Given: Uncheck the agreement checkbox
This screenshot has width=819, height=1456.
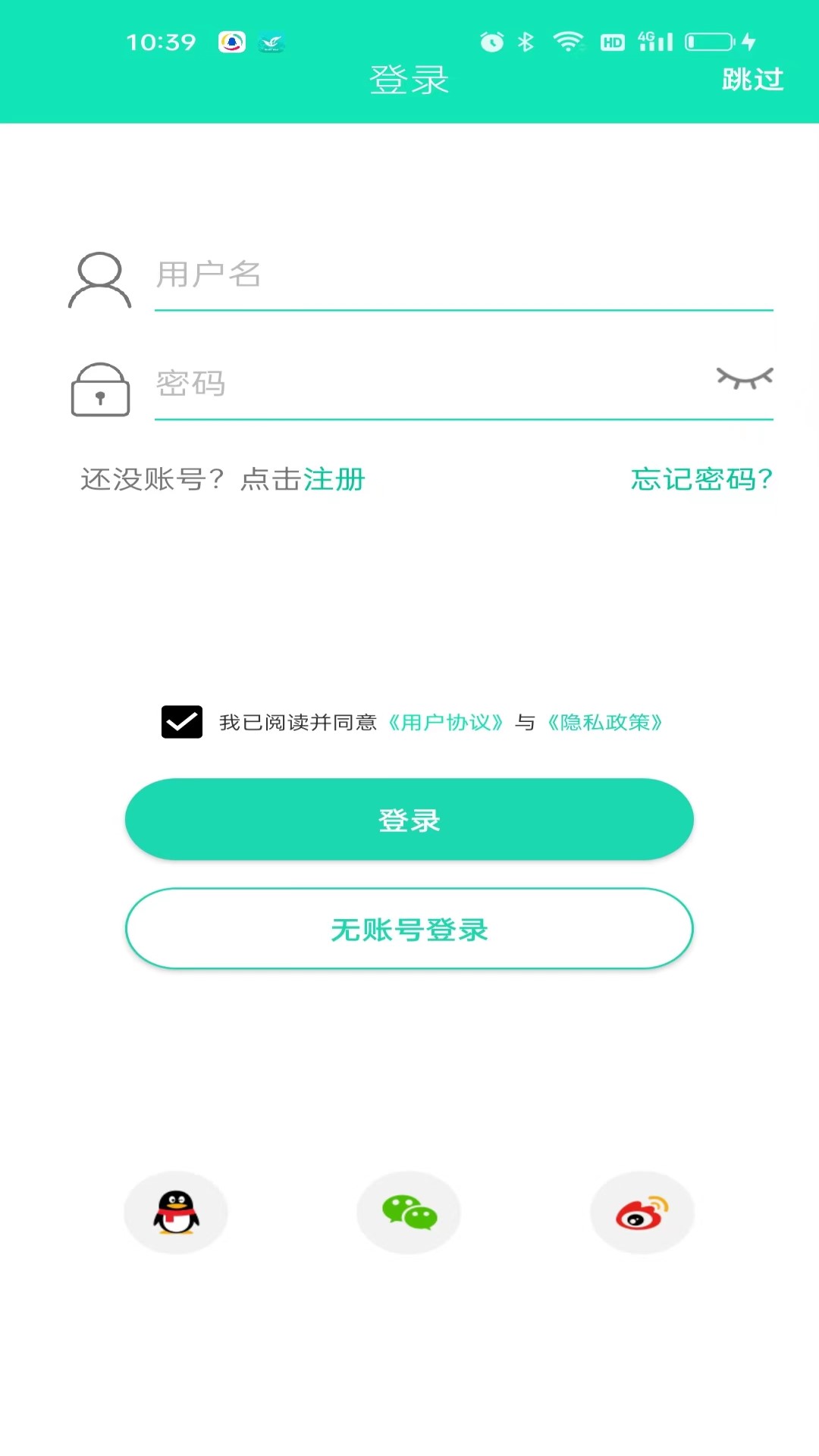Looking at the screenshot, I should (182, 722).
